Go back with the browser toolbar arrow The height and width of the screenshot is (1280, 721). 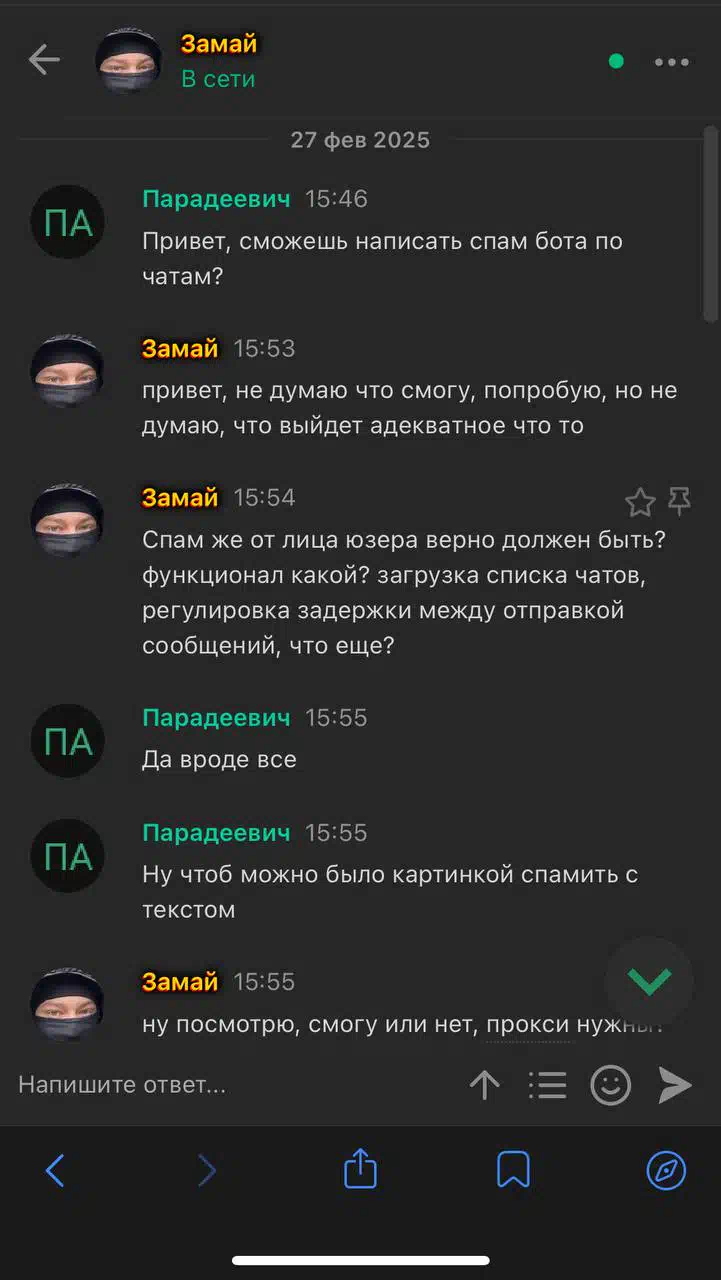[x=55, y=1169]
